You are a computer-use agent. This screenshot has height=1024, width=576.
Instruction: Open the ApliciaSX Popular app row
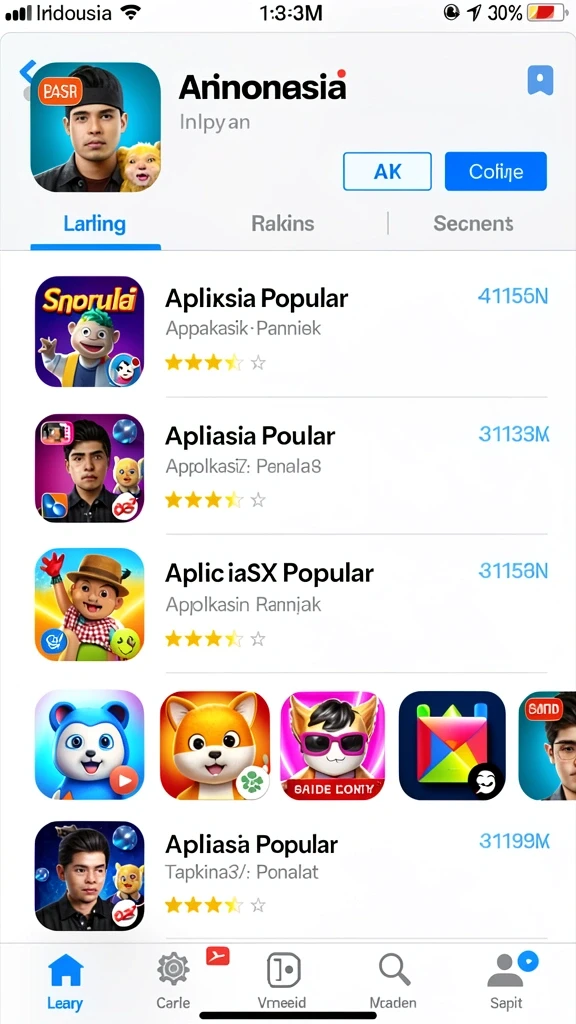292,605
